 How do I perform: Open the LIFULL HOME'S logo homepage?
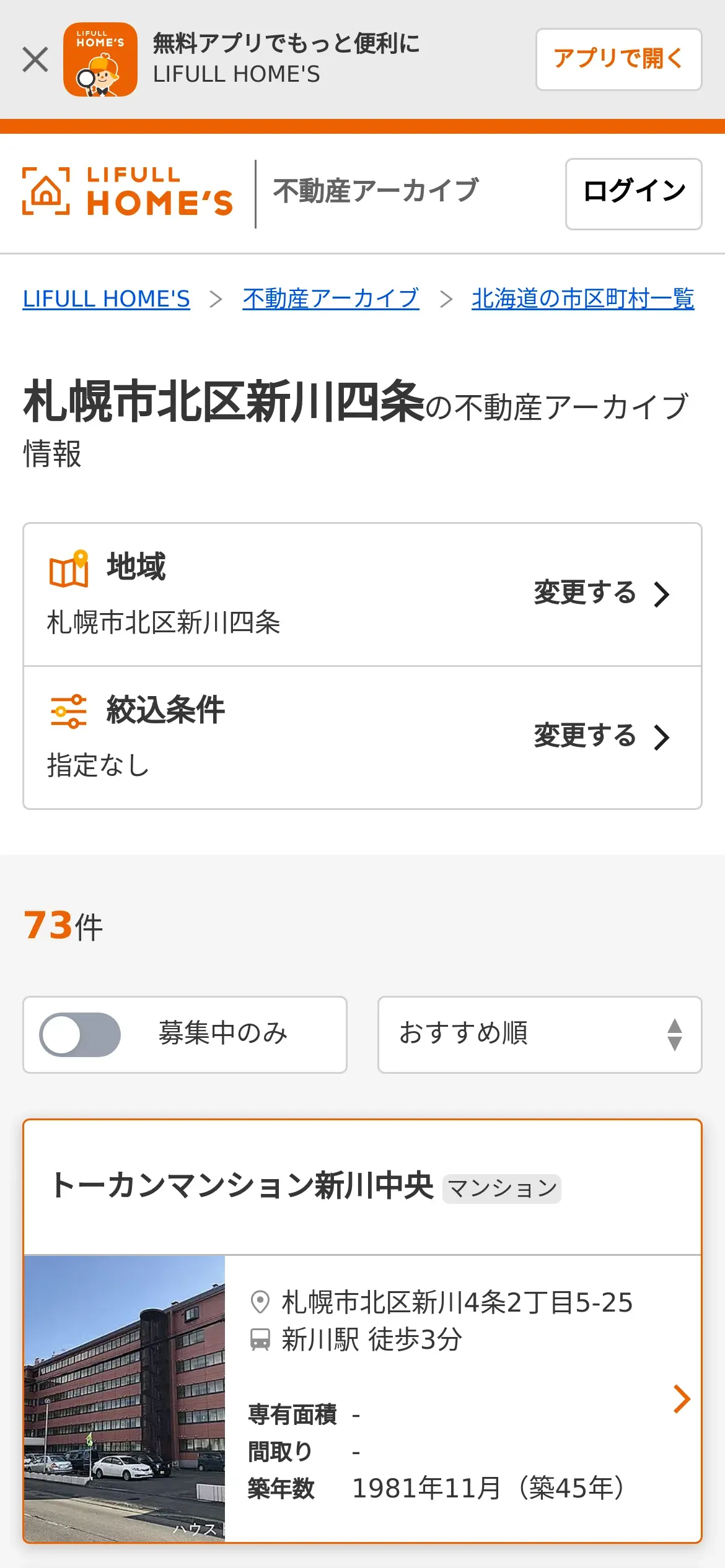(x=128, y=192)
